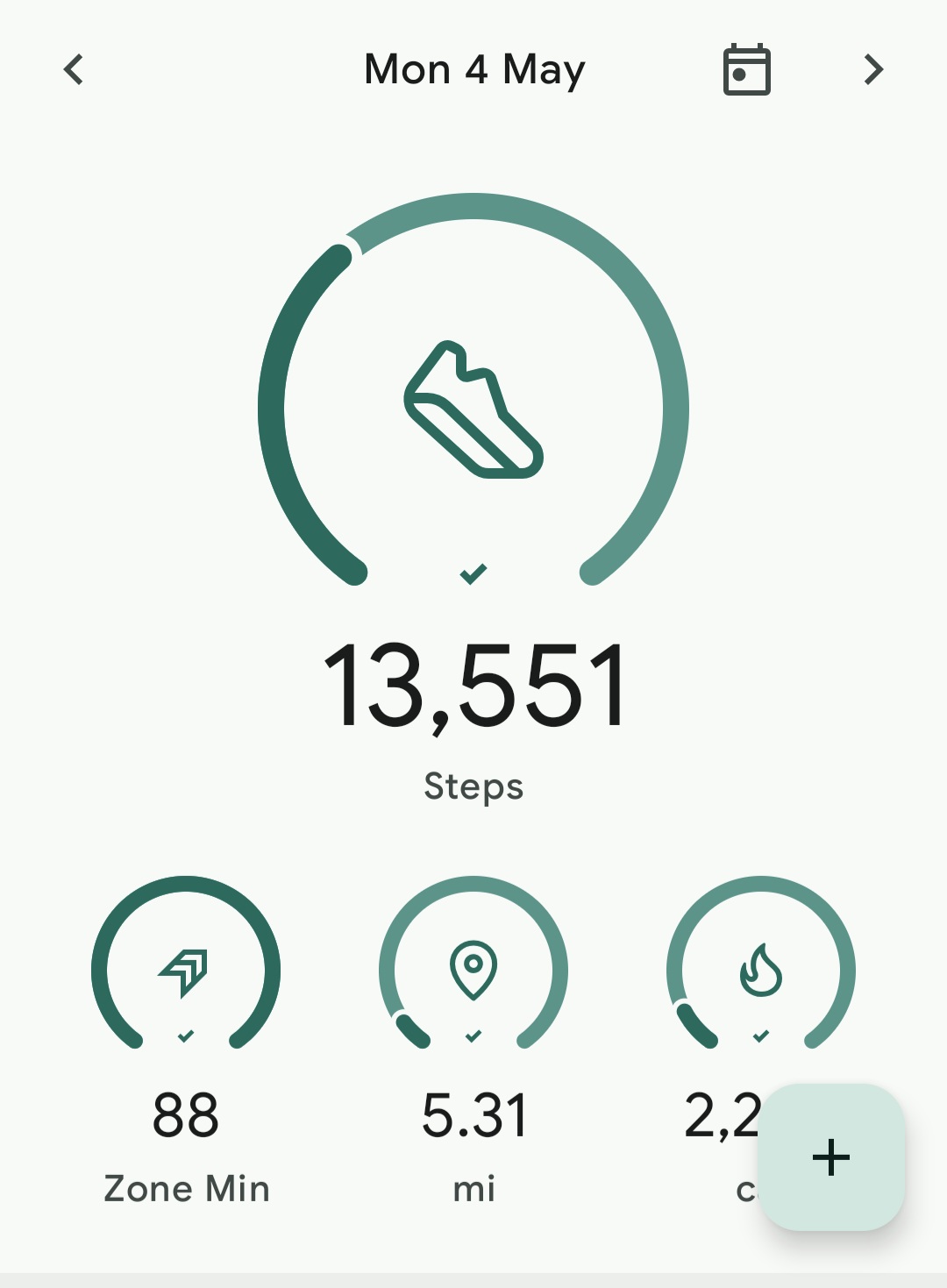Open the calendar date picker

pyautogui.click(x=746, y=69)
